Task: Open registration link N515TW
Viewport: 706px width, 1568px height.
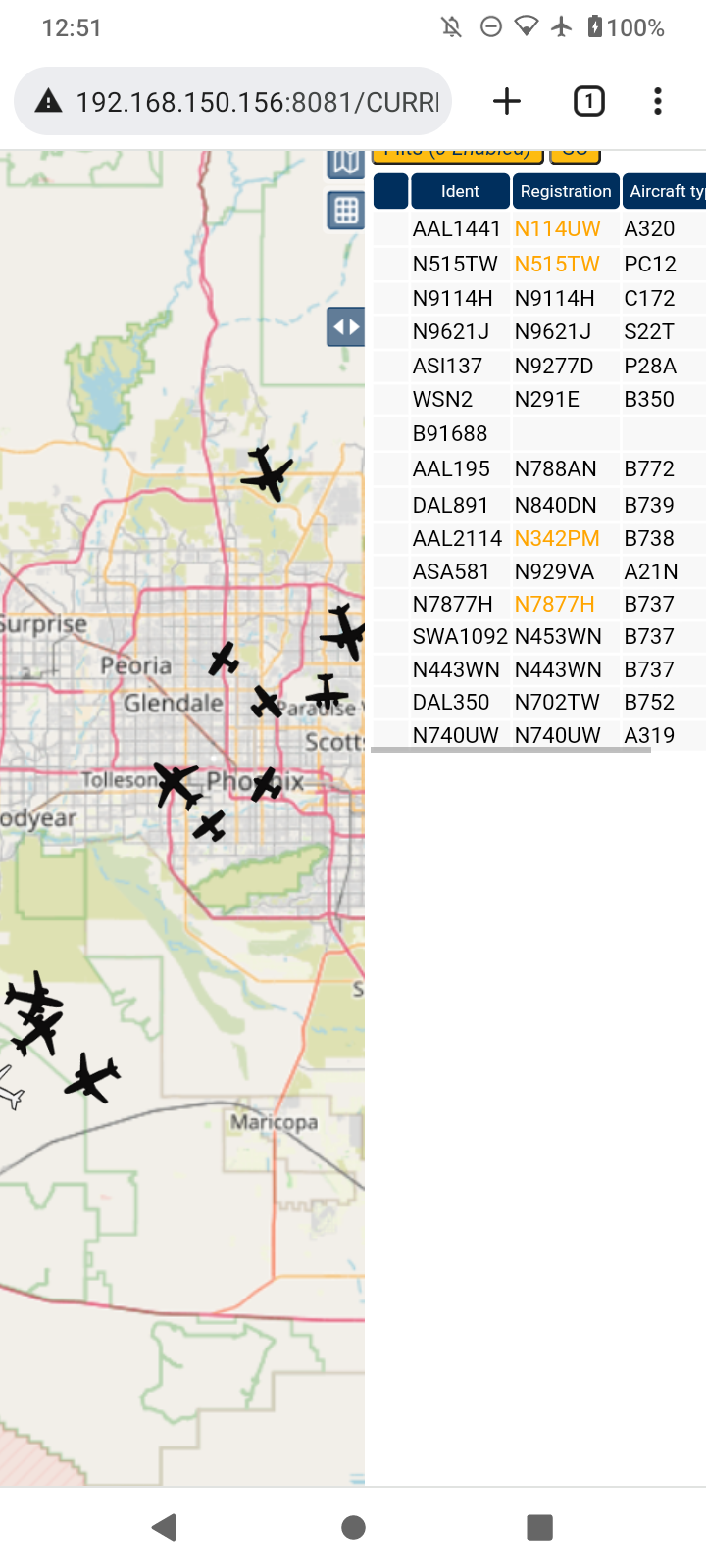Action: pos(556,264)
